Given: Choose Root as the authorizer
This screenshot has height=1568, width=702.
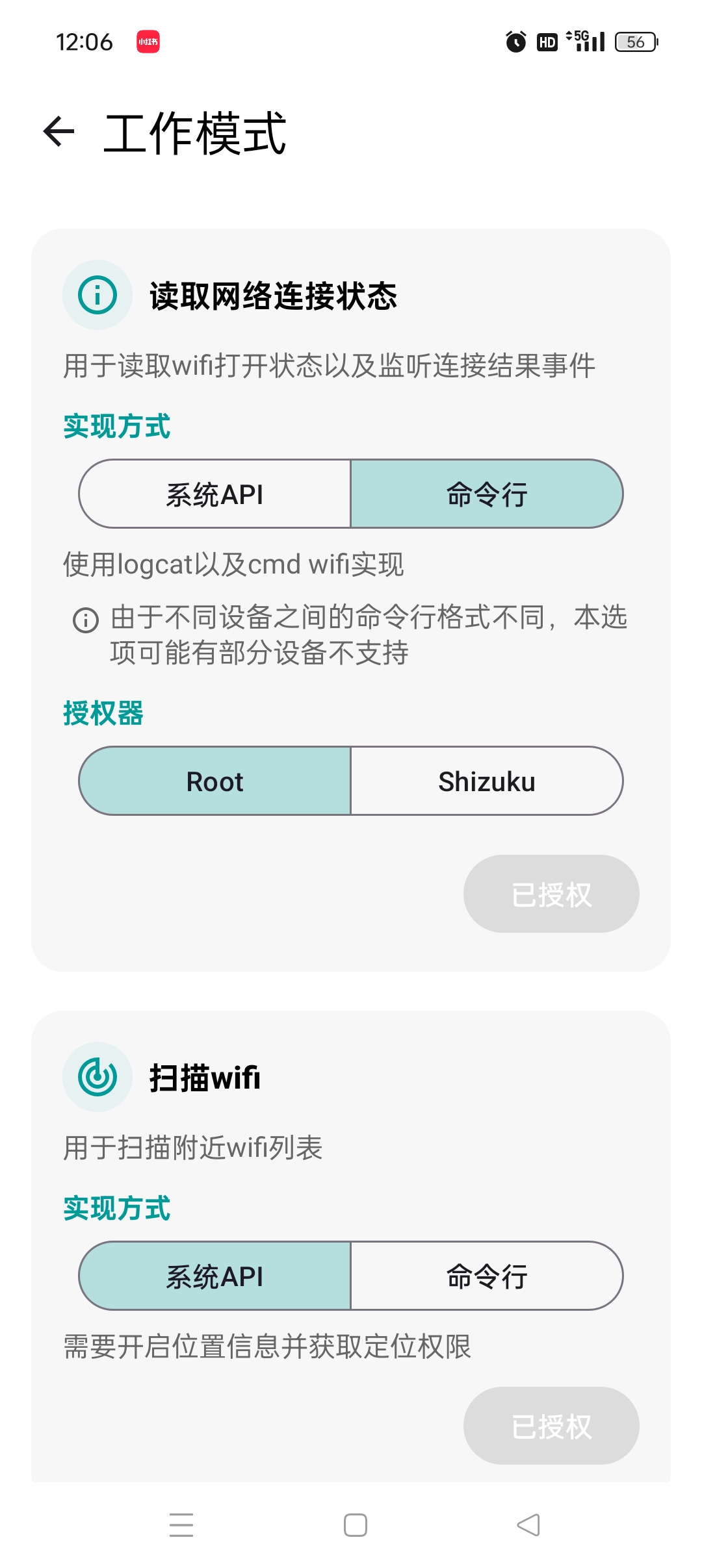Looking at the screenshot, I should click(215, 781).
